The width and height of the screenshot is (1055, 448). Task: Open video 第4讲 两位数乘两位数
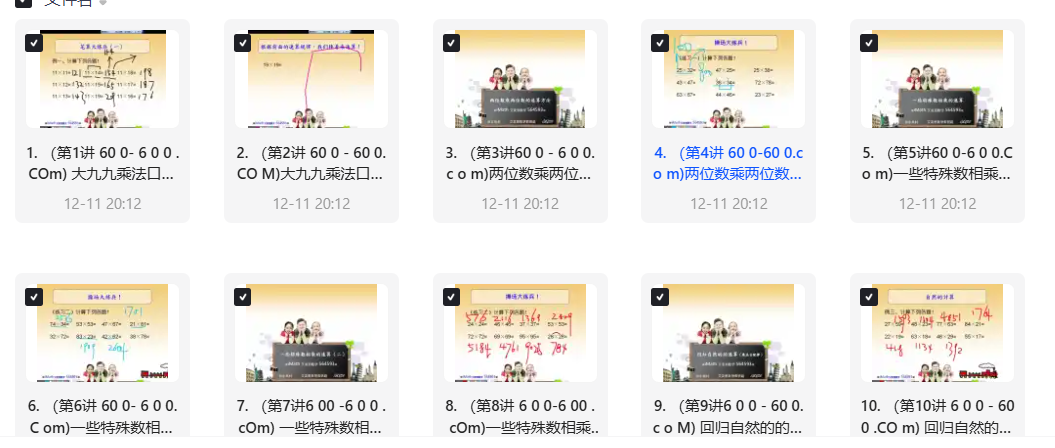tap(728, 79)
